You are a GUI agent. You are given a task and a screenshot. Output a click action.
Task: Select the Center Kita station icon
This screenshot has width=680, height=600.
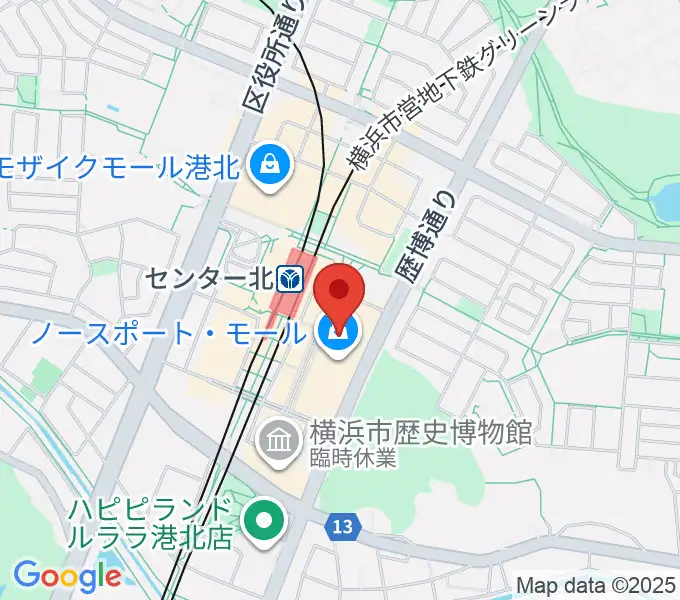[x=291, y=276]
